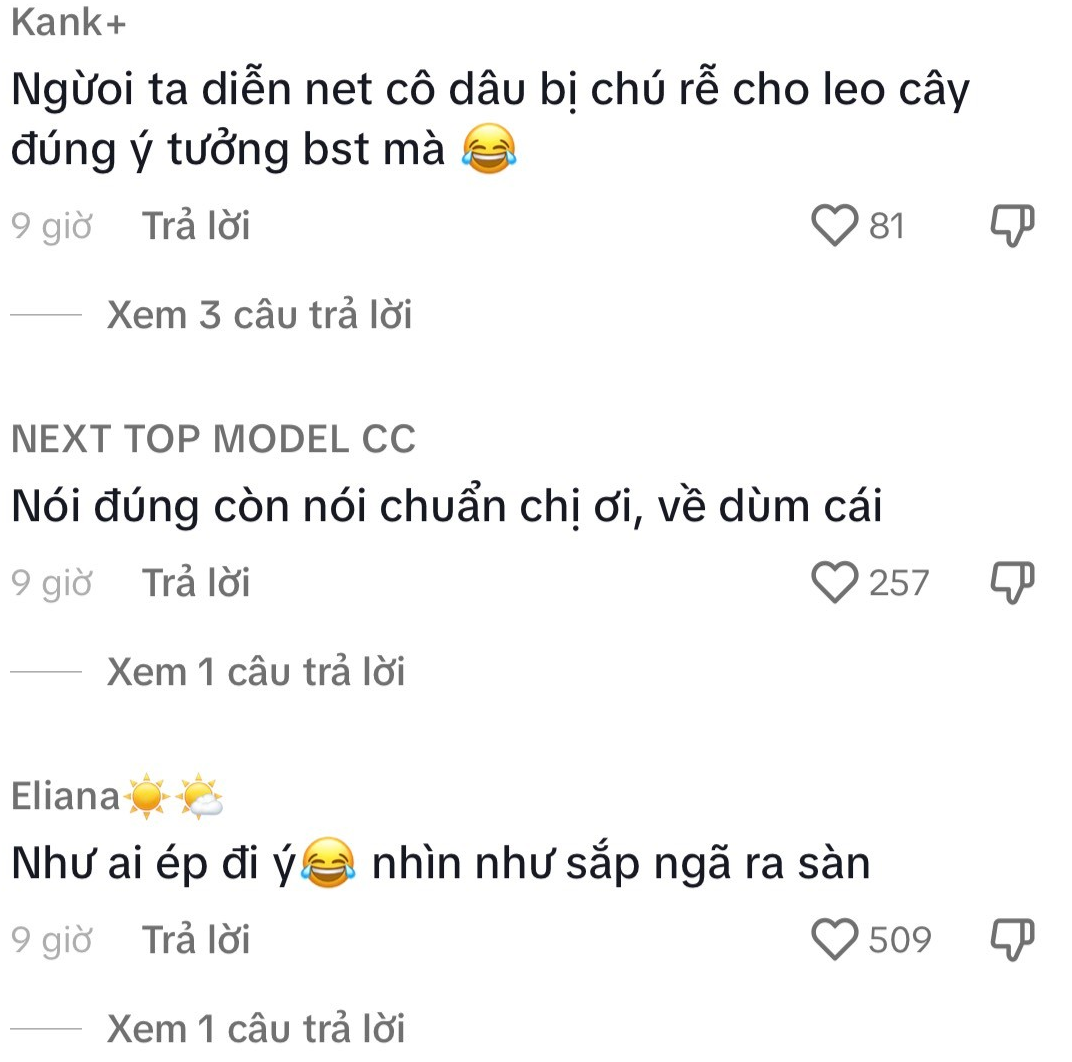
Task: Dislike NEXT TOP MODEL CC's comment
Action: click(x=1011, y=582)
